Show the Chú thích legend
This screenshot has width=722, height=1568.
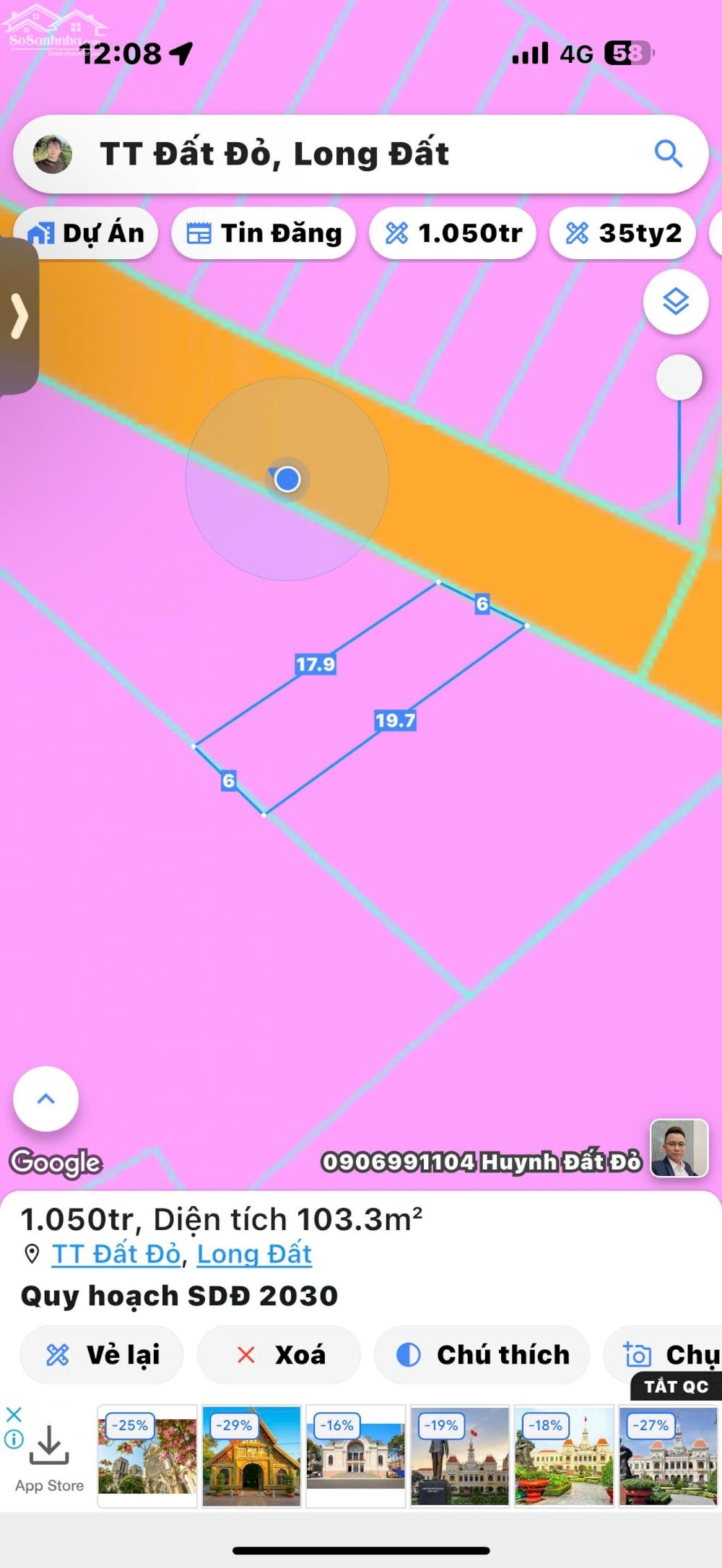coord(482,1354)
